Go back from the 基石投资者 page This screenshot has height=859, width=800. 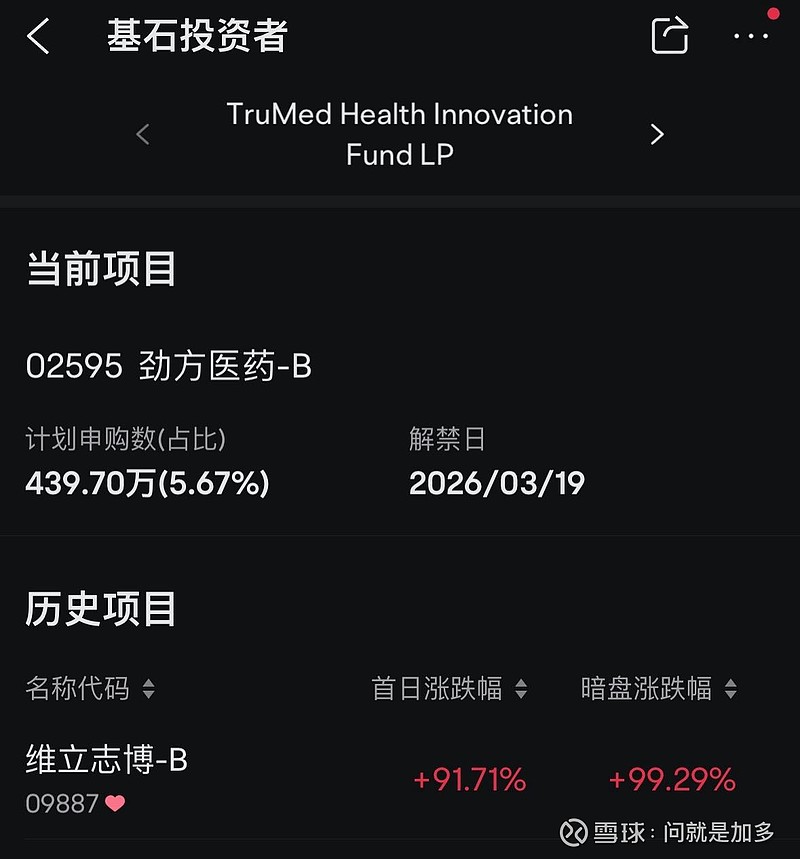[x=39, y=37]
